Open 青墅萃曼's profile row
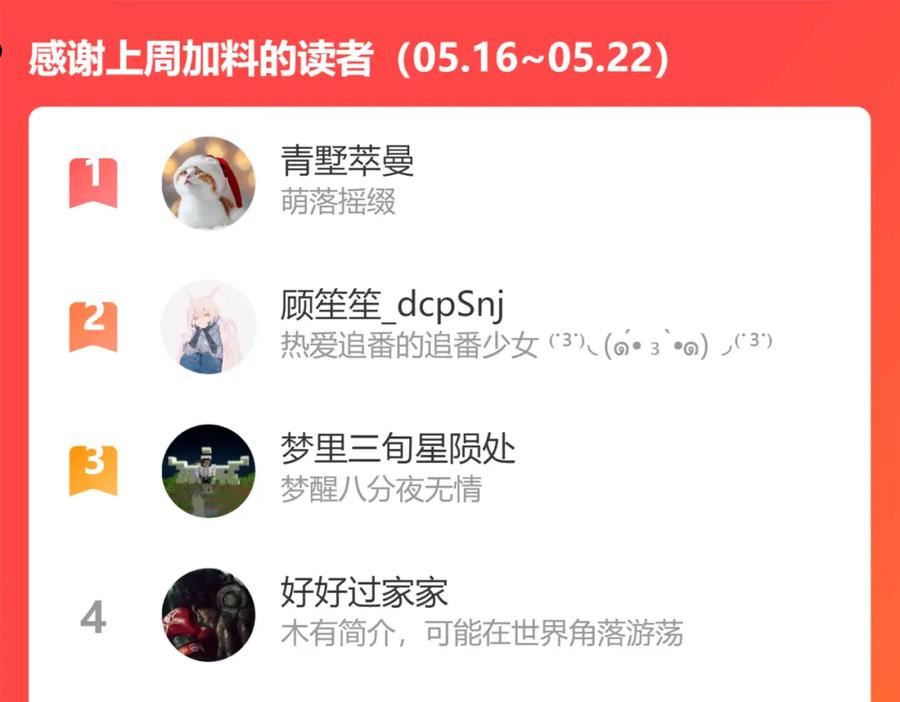 449,183
